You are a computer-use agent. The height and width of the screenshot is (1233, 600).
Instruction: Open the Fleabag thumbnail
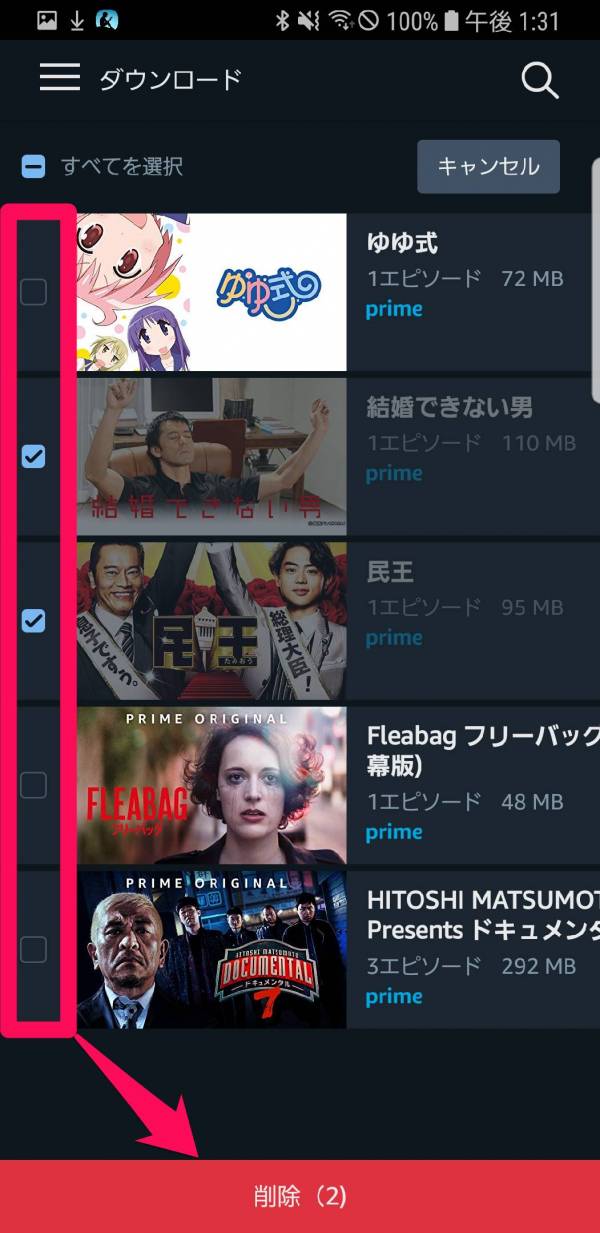pos(212,786)
